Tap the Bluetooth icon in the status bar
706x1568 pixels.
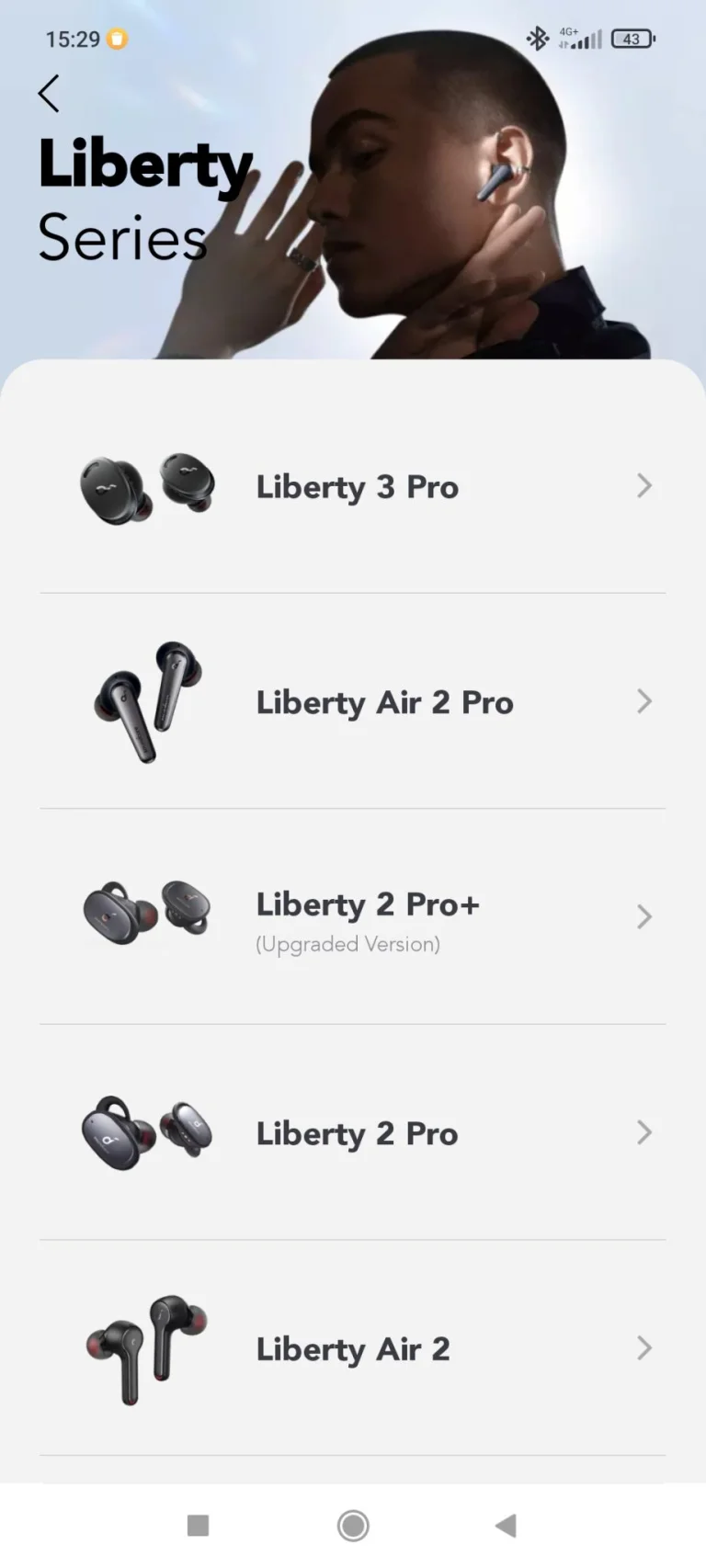tap(538, 39)
